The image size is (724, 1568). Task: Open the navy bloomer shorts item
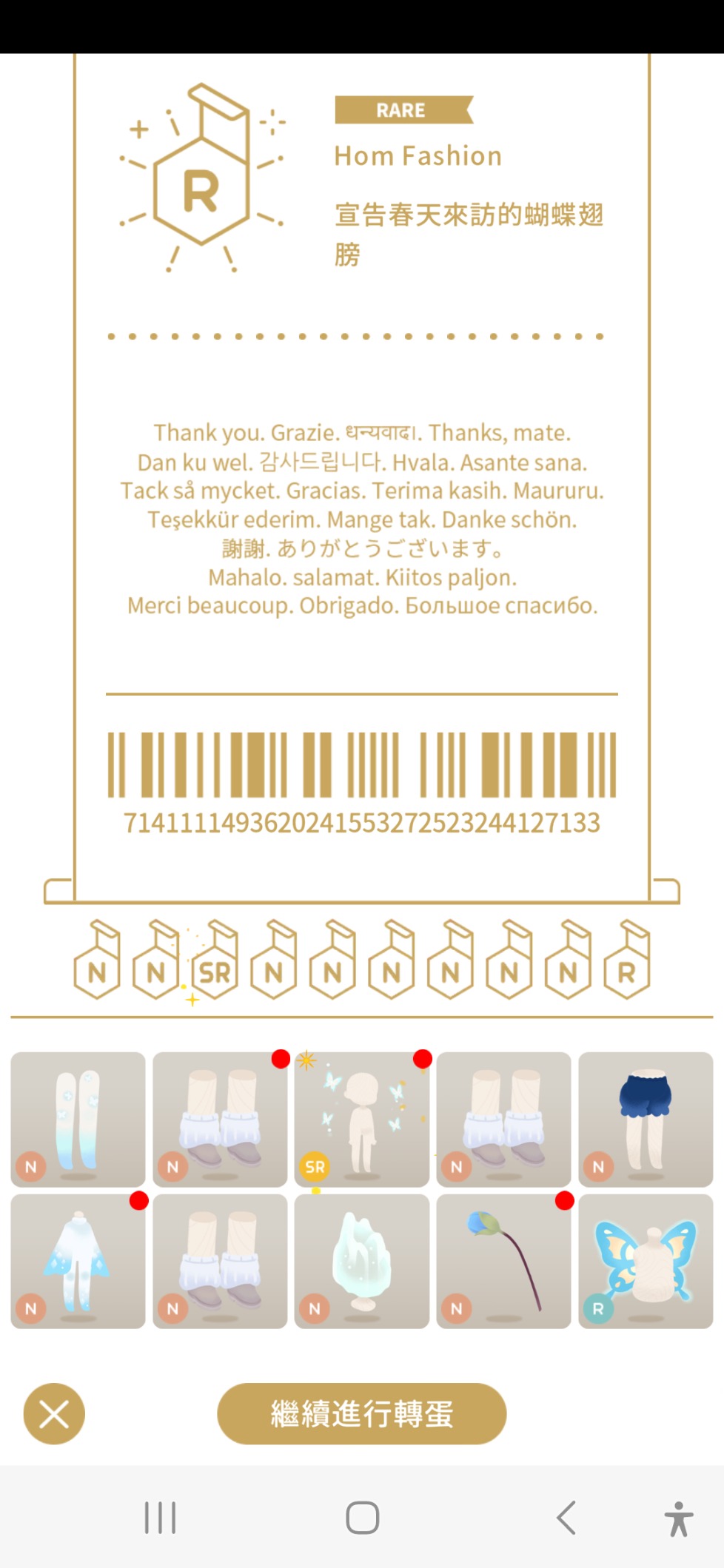pyautogui.click(x=646, y=1119)
